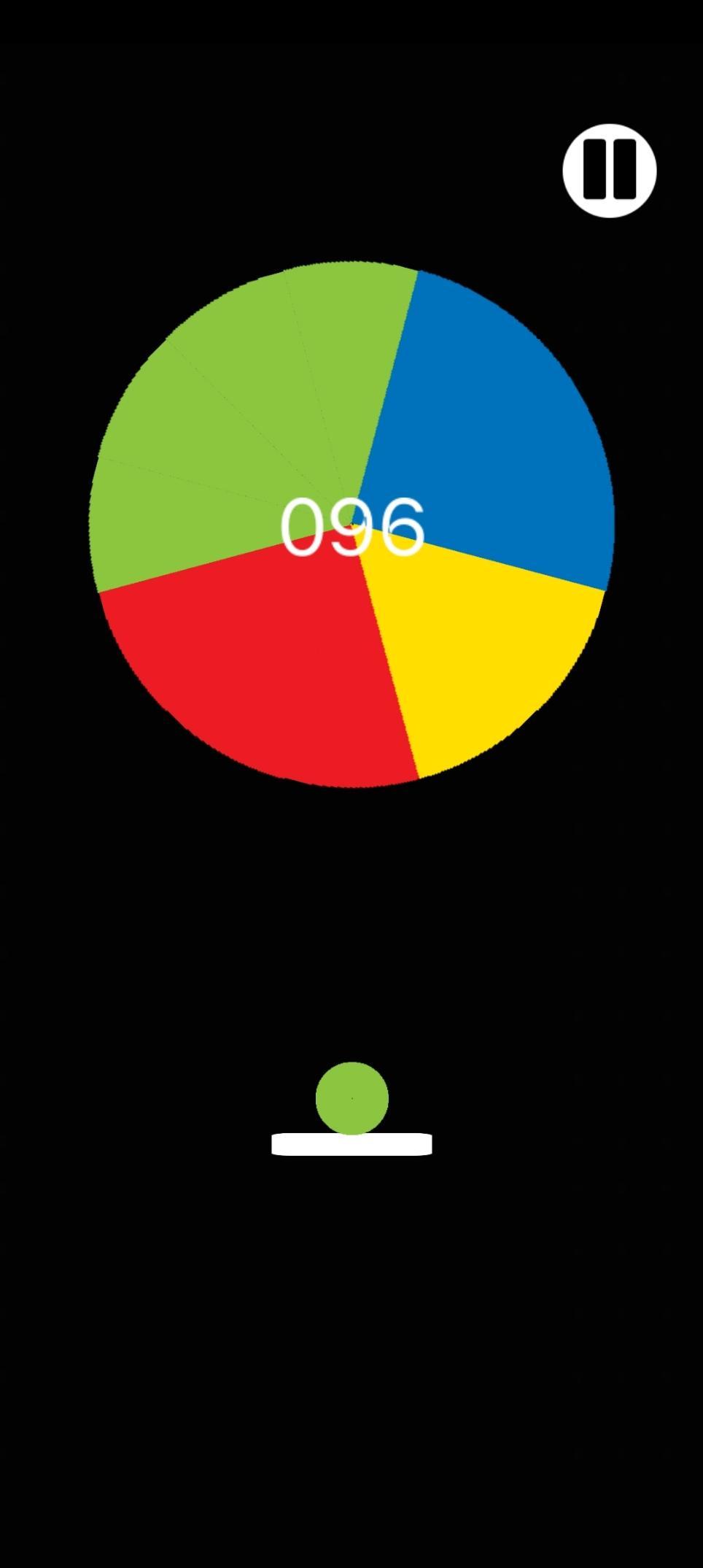Pause the game
This screenshot has height=1568, width=703.
[x=609, y=171]
